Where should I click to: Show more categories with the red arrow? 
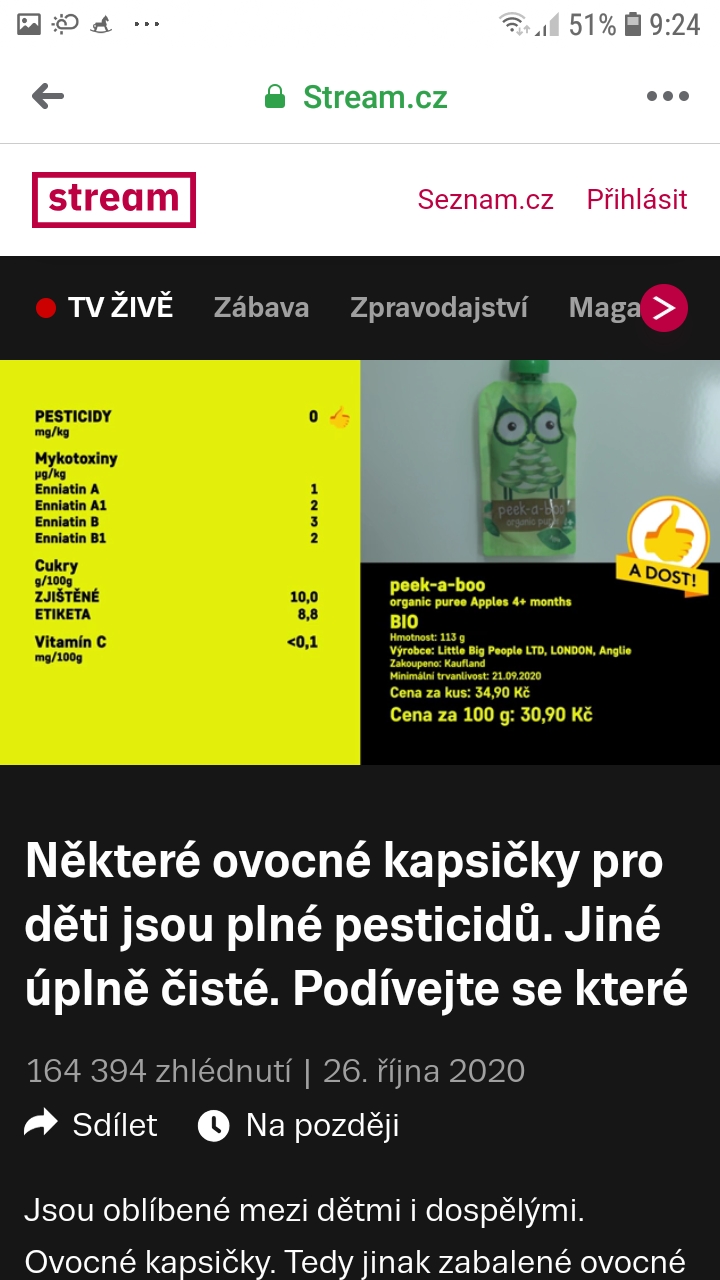tap(665, 308)
